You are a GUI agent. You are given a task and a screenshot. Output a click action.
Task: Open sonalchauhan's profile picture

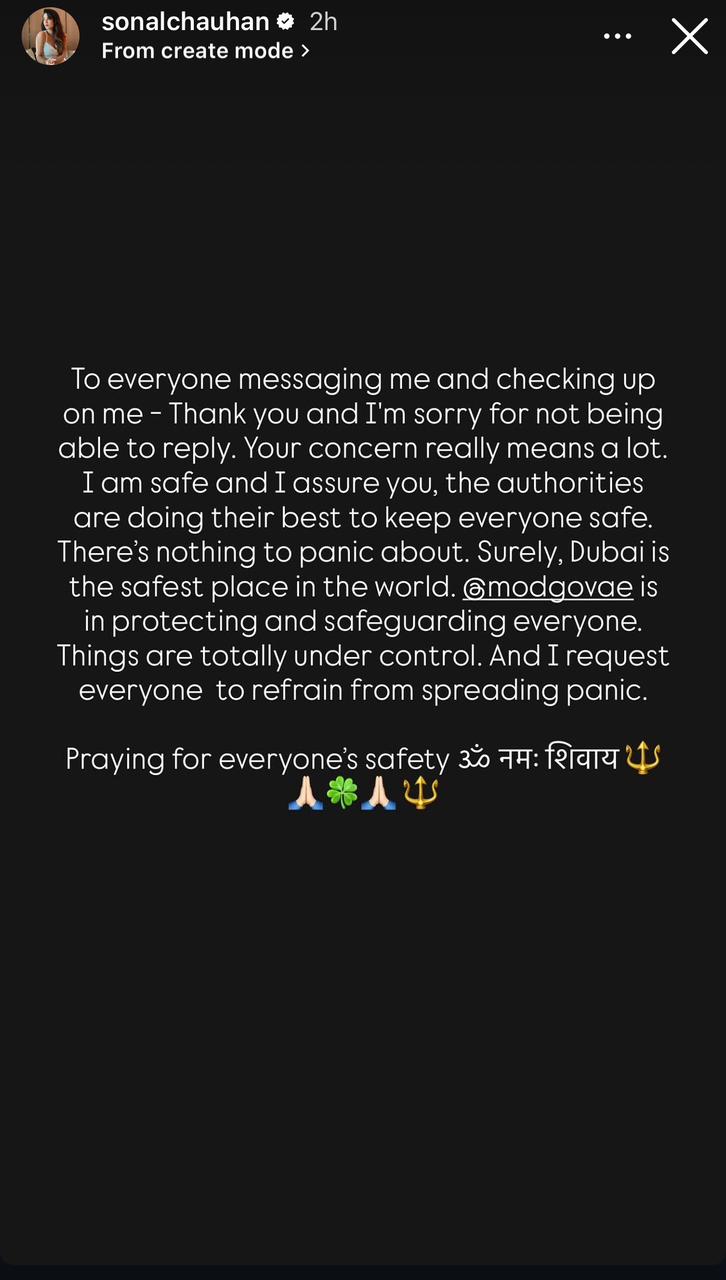50,36
